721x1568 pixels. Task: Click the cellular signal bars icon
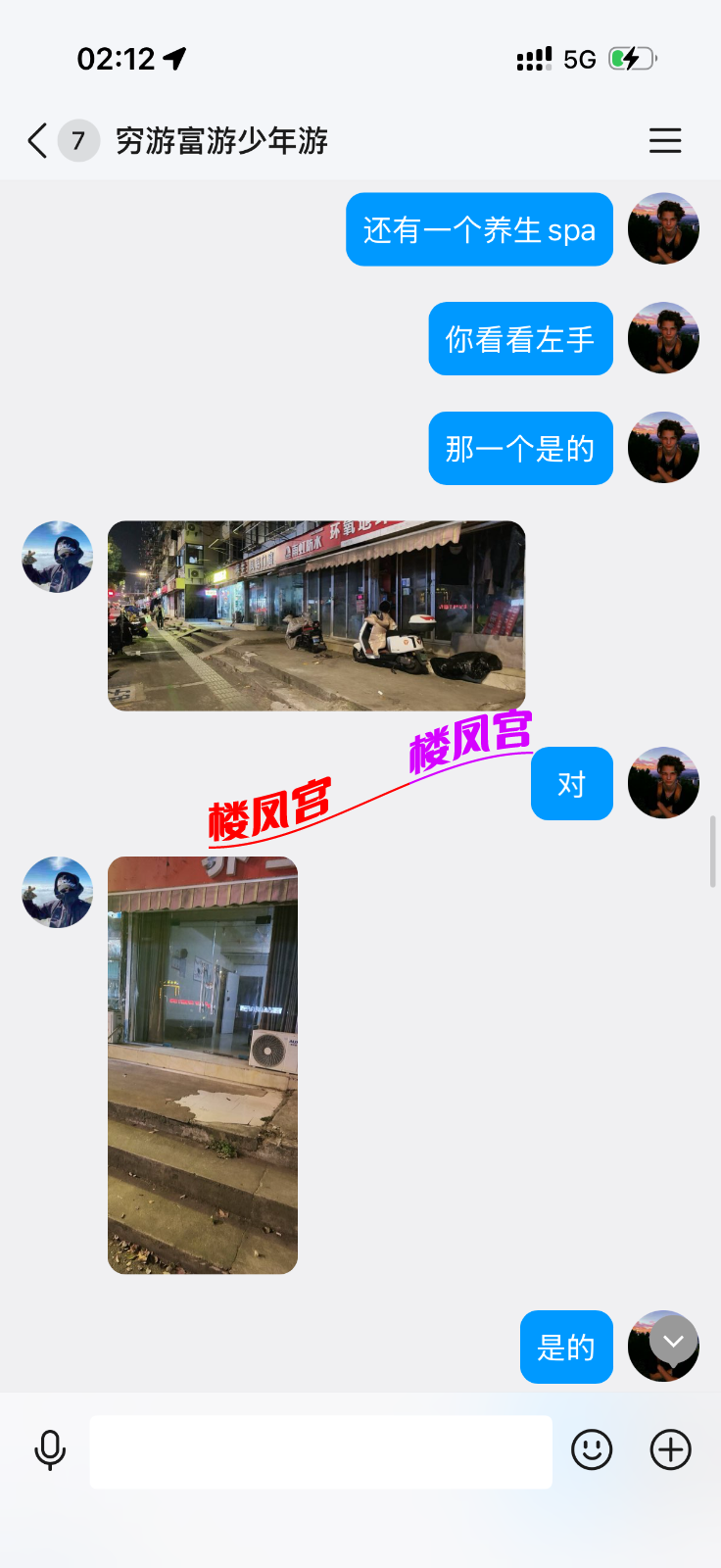[x=532, y=59]
